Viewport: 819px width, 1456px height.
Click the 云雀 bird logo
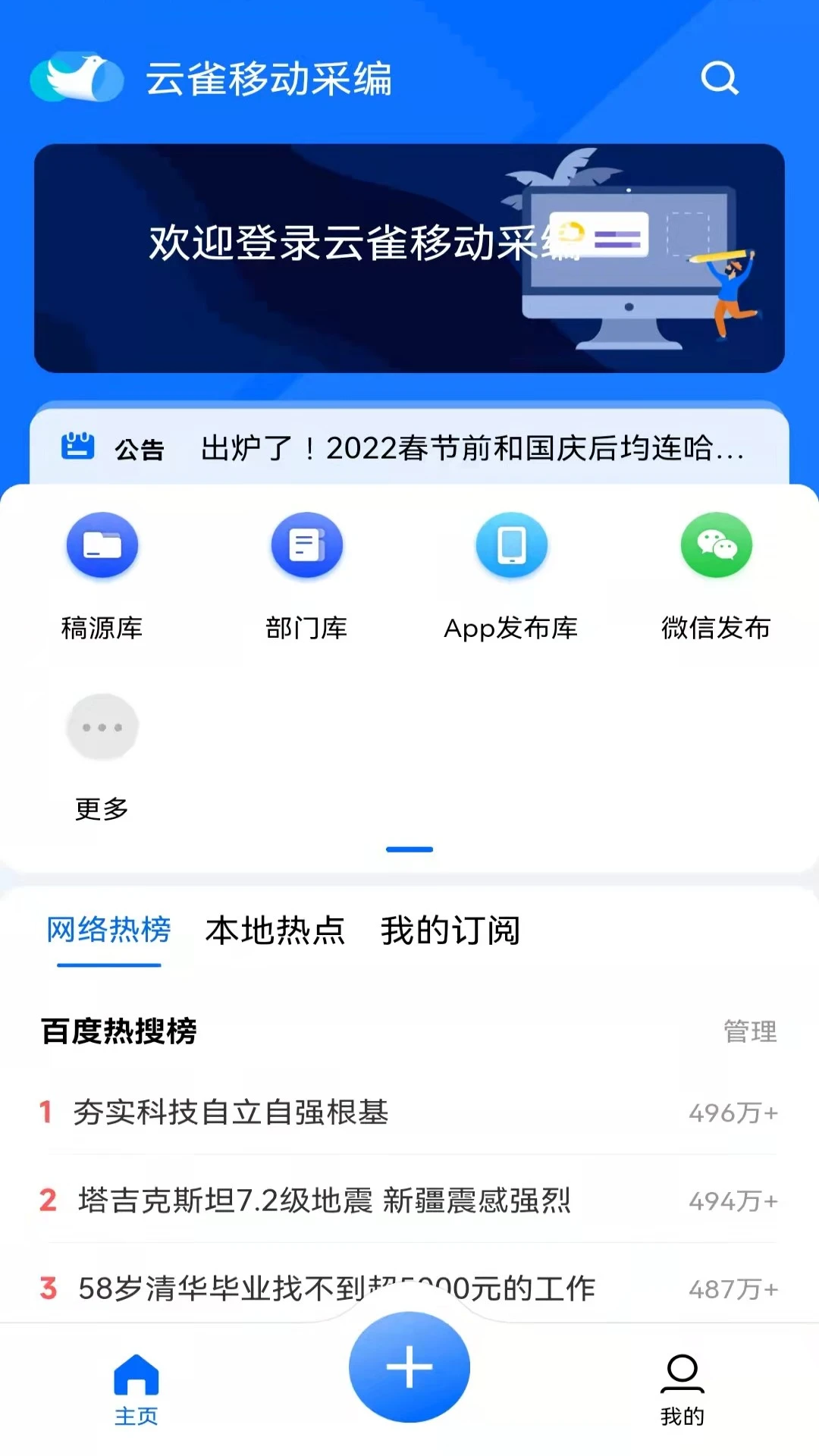[76, 77]
